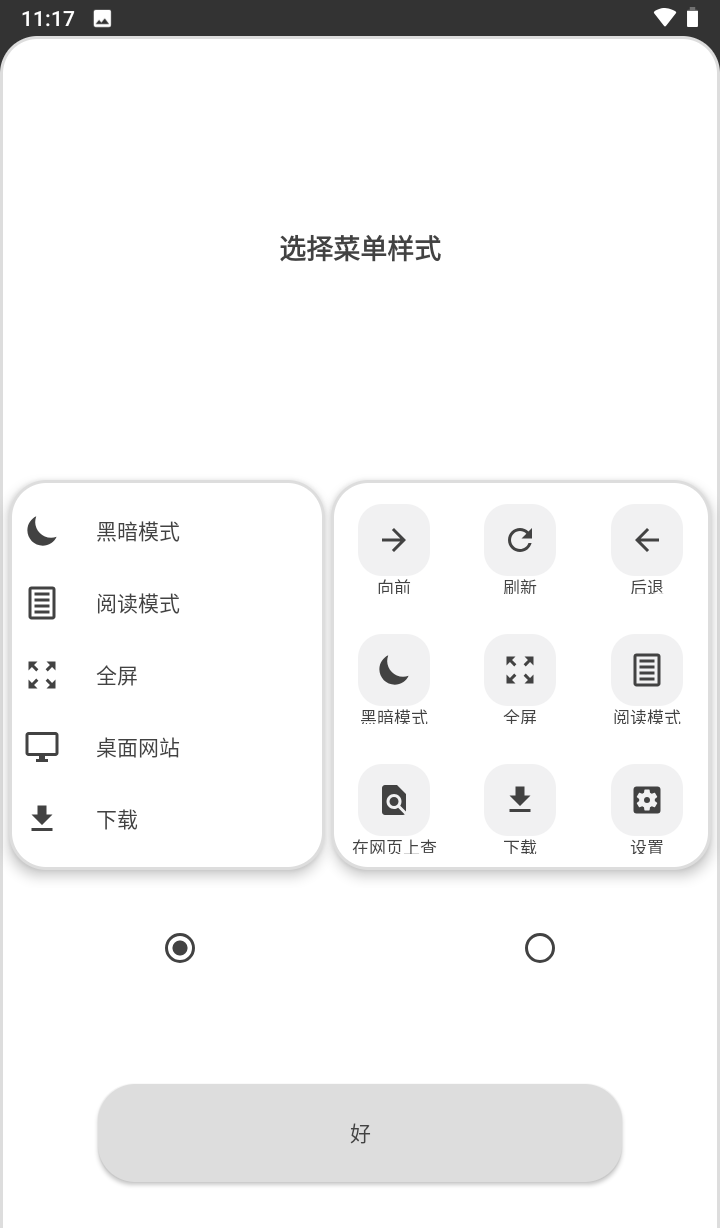The width and height of the screenshot is (720, 1228).
Task: Select the left radio button for list style
Action: pos(180,948)
